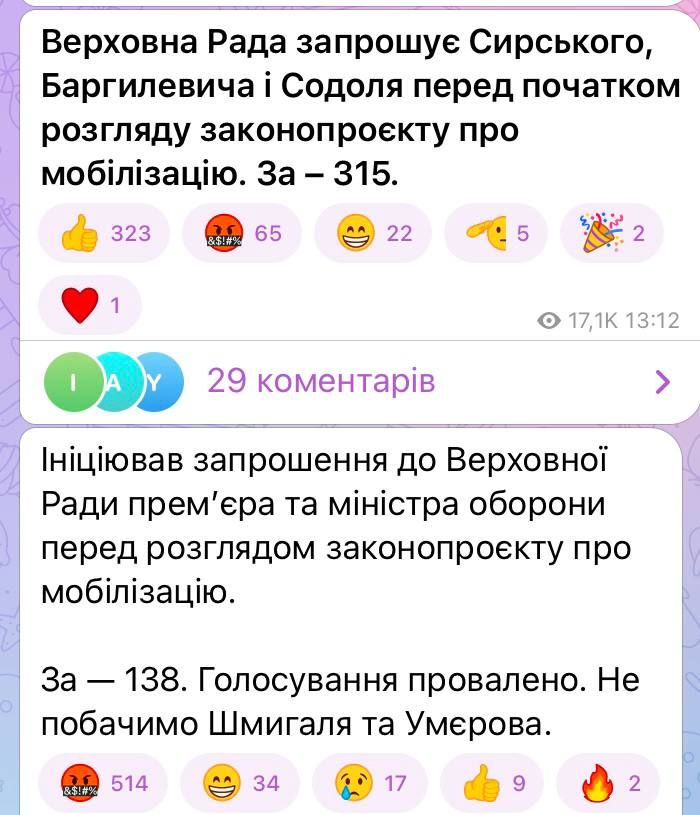Image resolution: width=700 pixels, height=815 pixels.
Task: Add thumbs-up reaction showing 323
Action: (x=104, y=234)
